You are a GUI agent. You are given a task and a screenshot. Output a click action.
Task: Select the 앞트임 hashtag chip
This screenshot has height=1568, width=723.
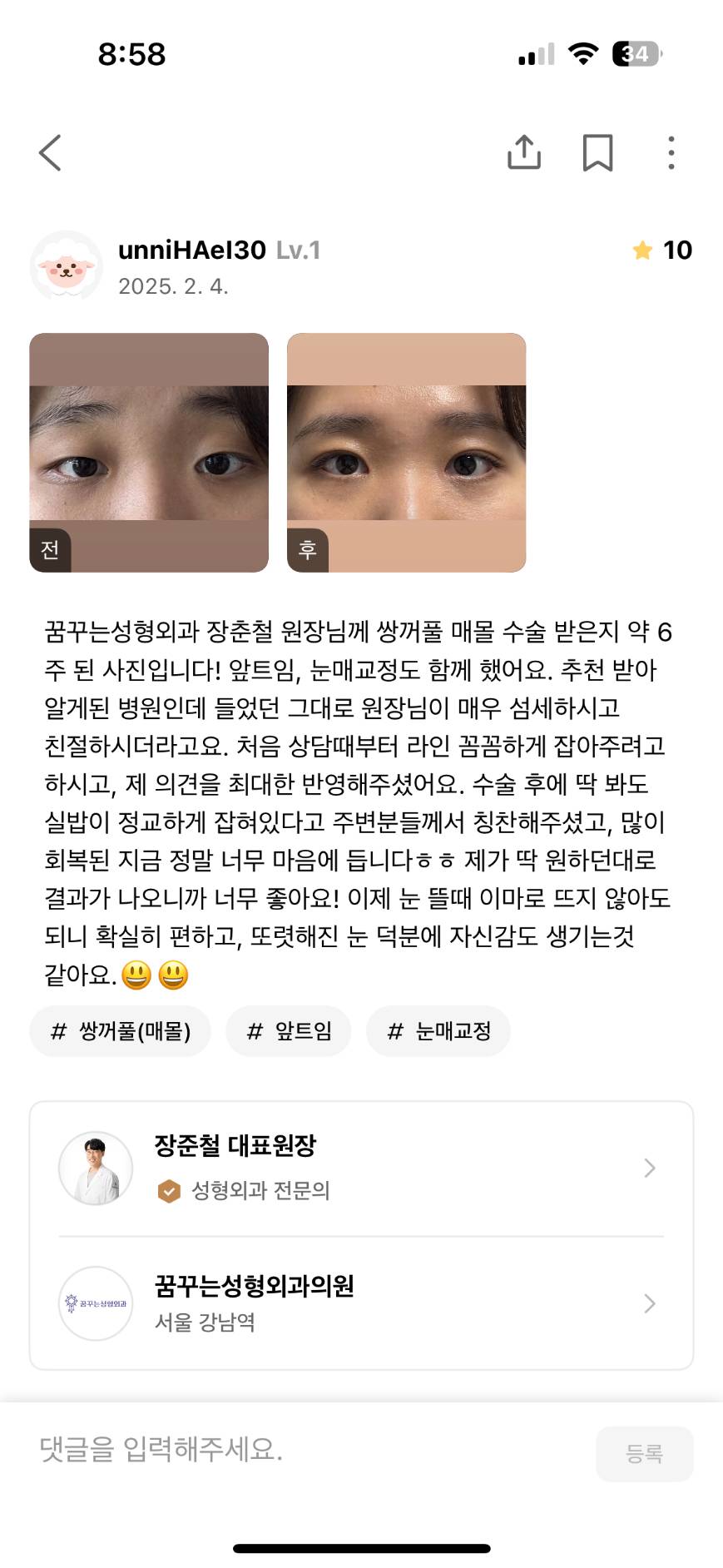(289, 1031)
